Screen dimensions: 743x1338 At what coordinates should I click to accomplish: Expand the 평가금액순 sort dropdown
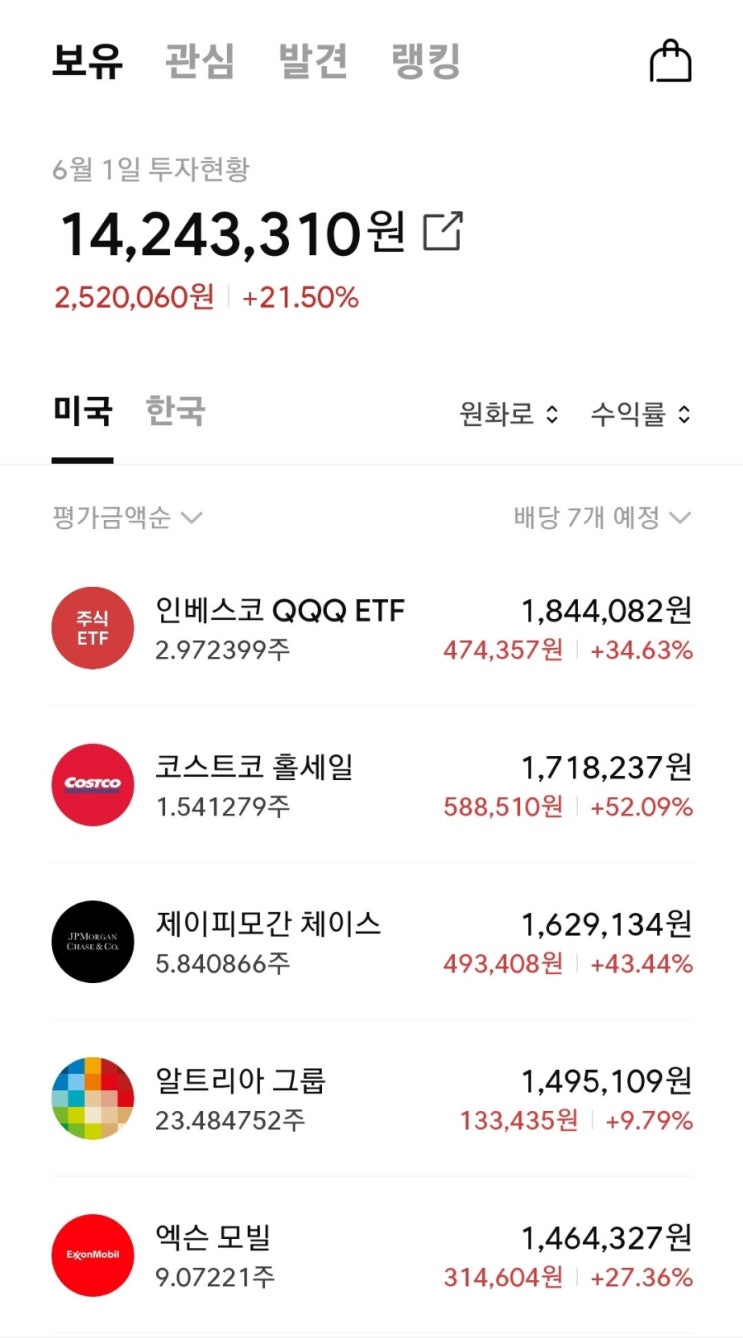[x=128, y=518]
